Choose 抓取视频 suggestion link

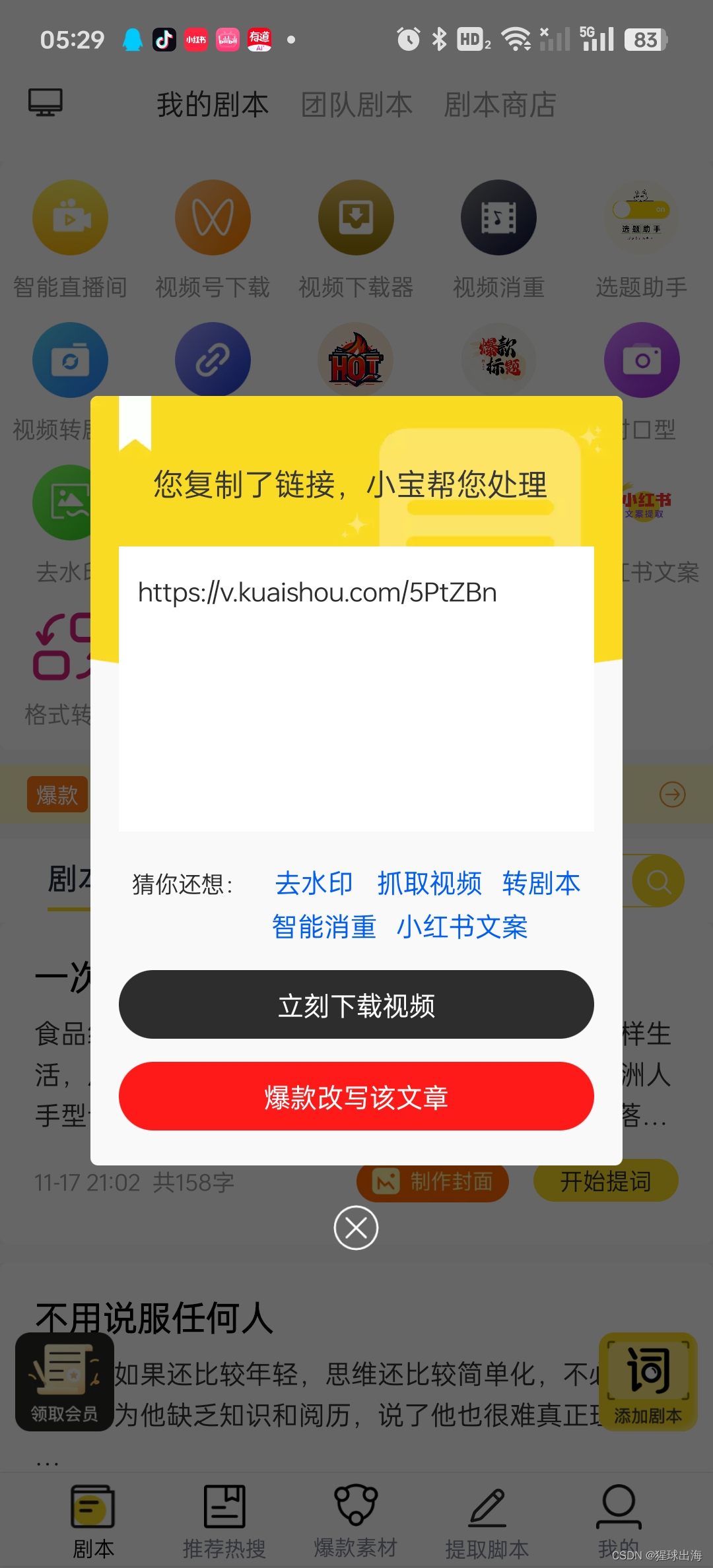click(429, 883)
